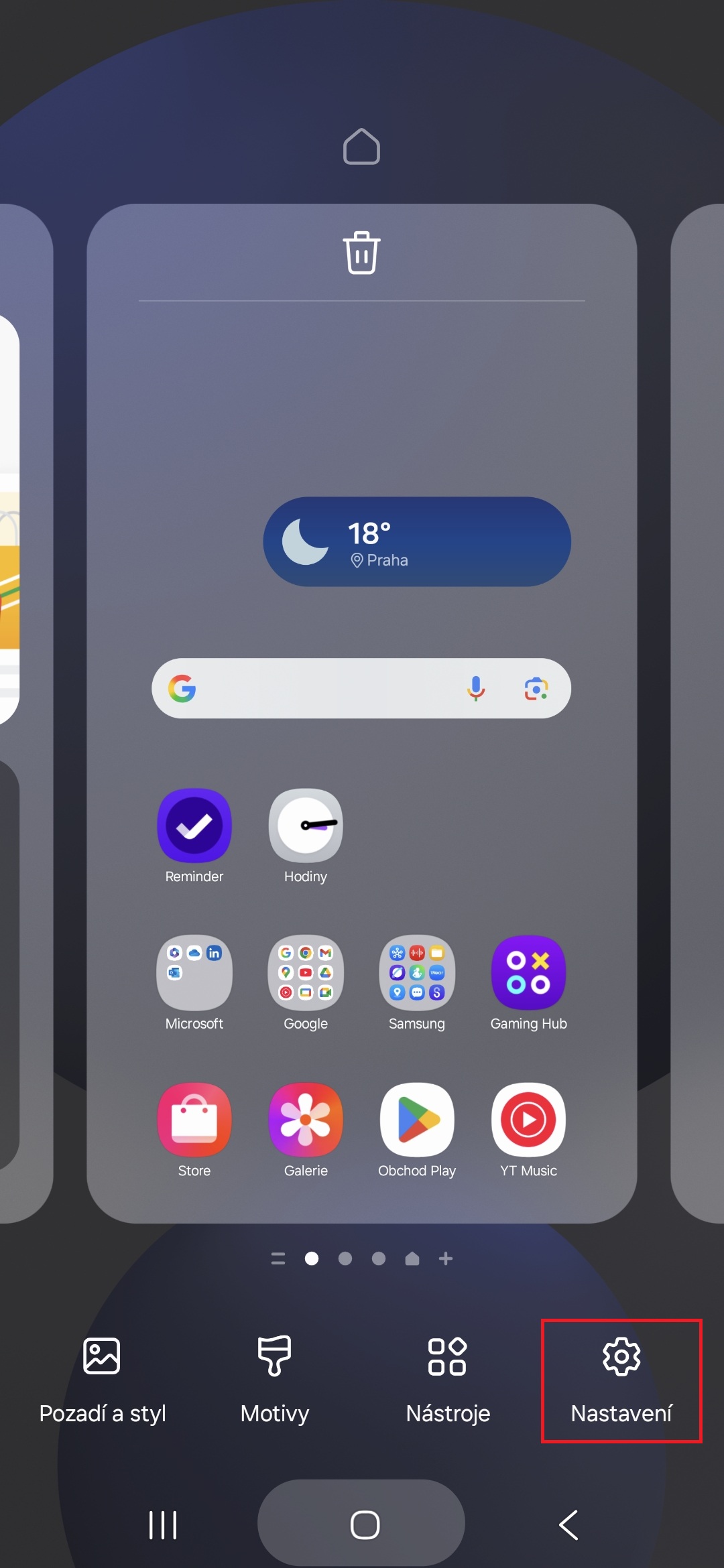The width and height of the screenshot is (724, 1568).
Task: Open Nastavení home screen settings
Action: coord(621,1380)
